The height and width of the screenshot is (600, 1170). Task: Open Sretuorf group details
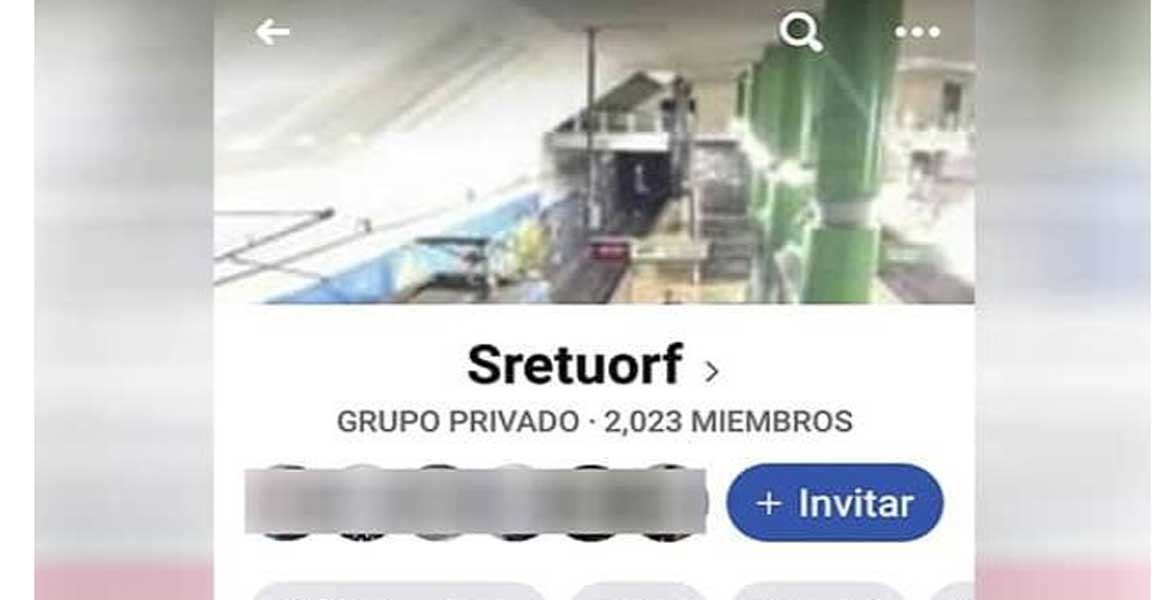(592, 367)
